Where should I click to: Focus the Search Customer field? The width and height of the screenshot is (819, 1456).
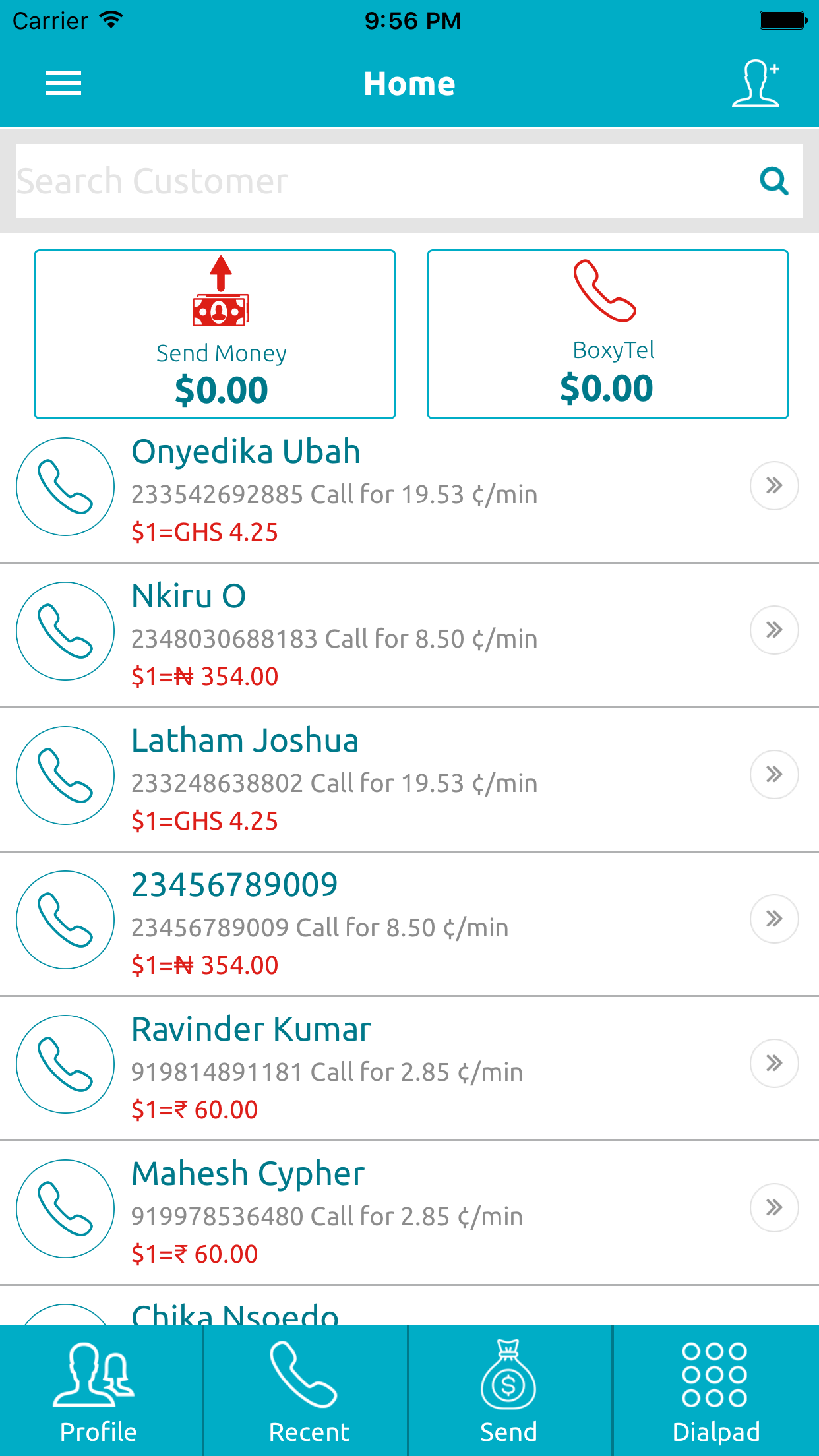click(x=382, y=181)
